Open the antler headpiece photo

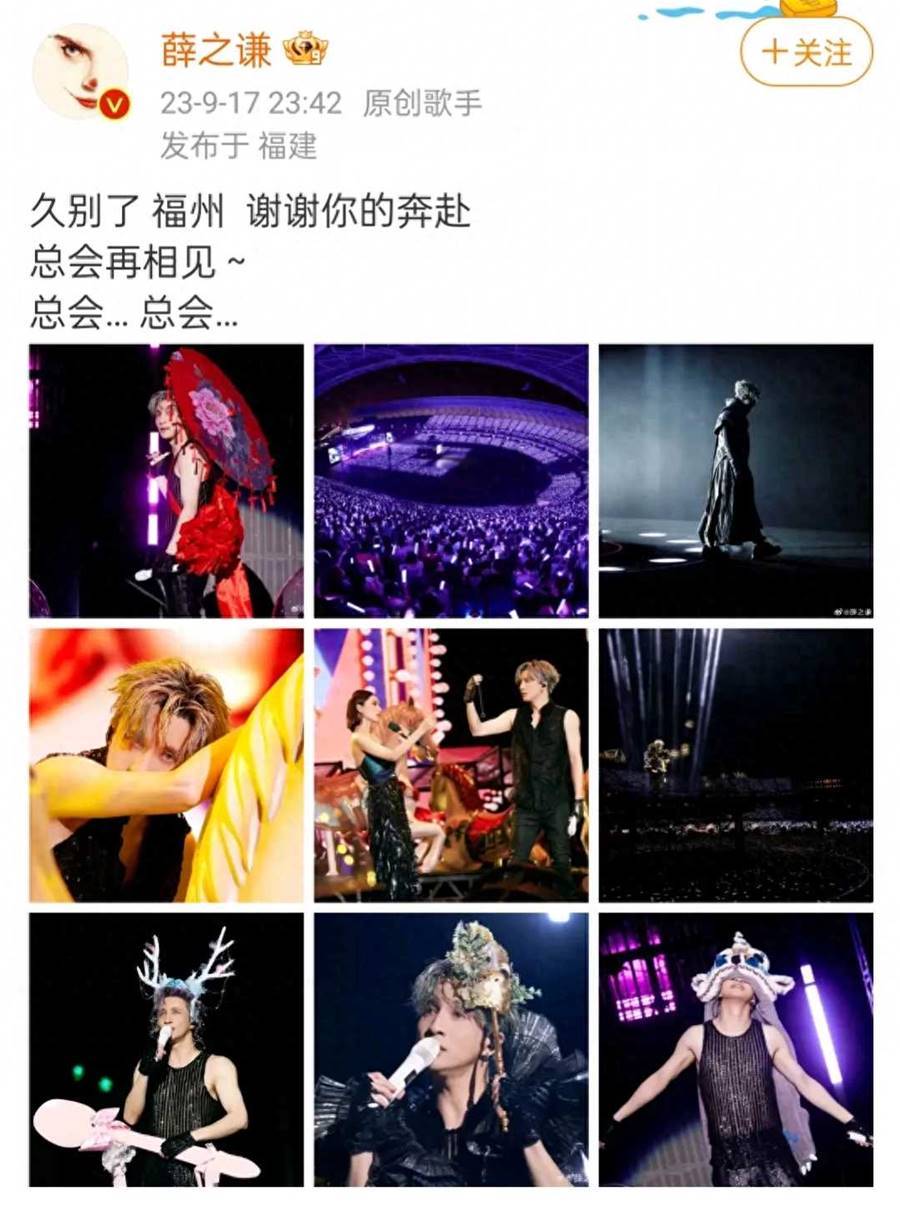pyautogui.click(x=166, y=1049)
